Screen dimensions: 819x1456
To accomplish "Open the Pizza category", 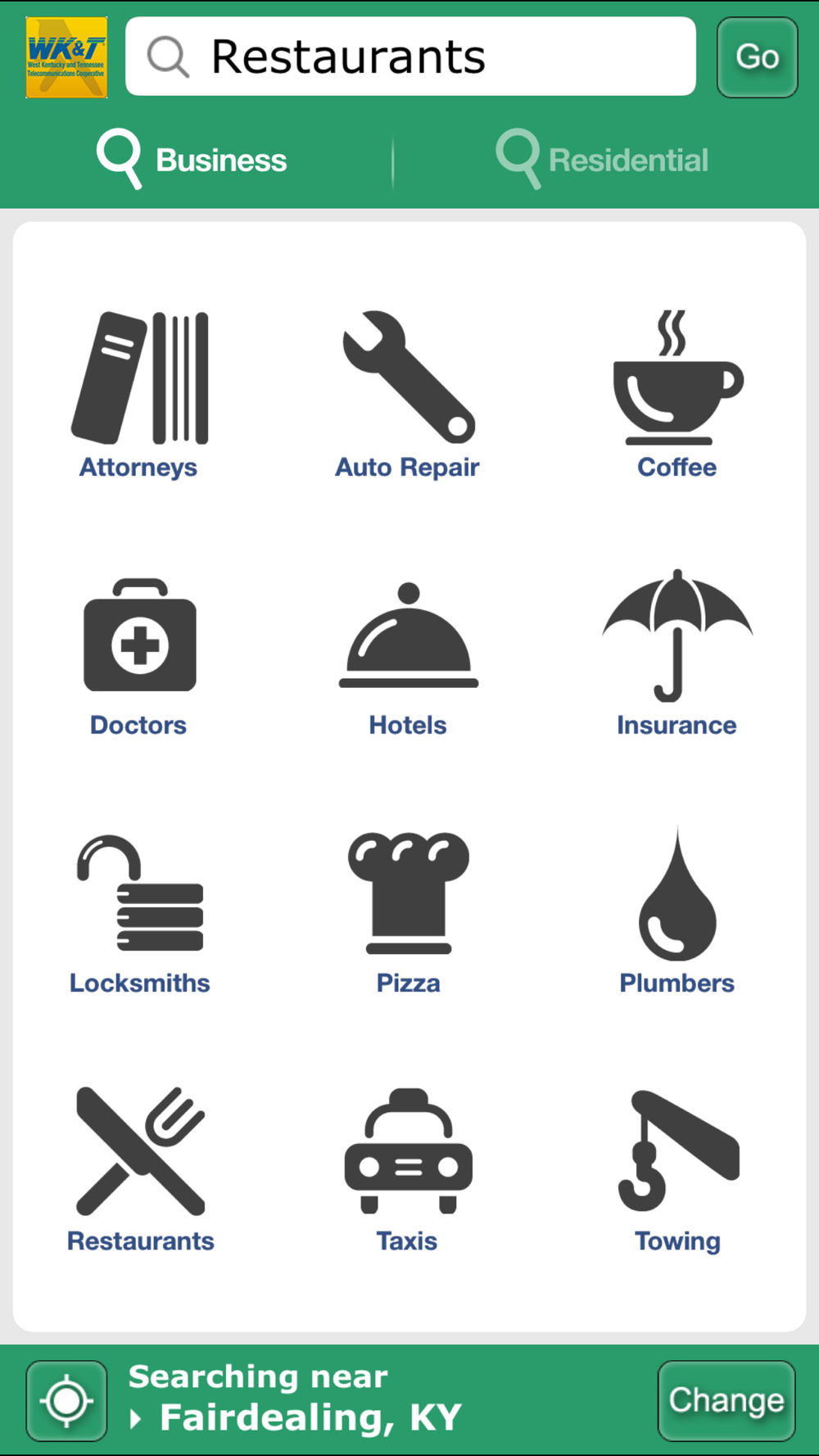I will point(408,911).
